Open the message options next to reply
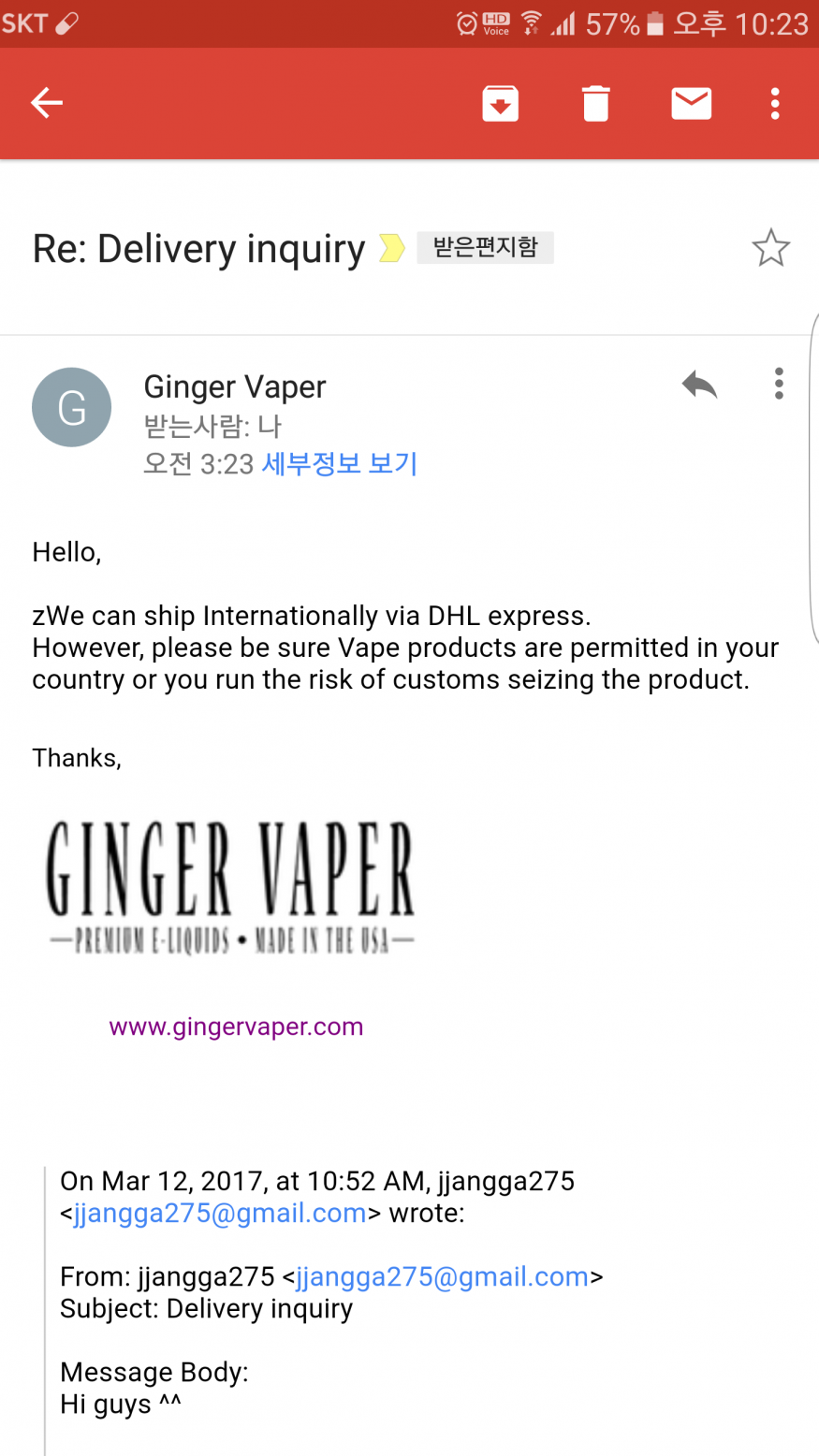The width and height of the screenshot is (819, 1456). click(779, 384)
